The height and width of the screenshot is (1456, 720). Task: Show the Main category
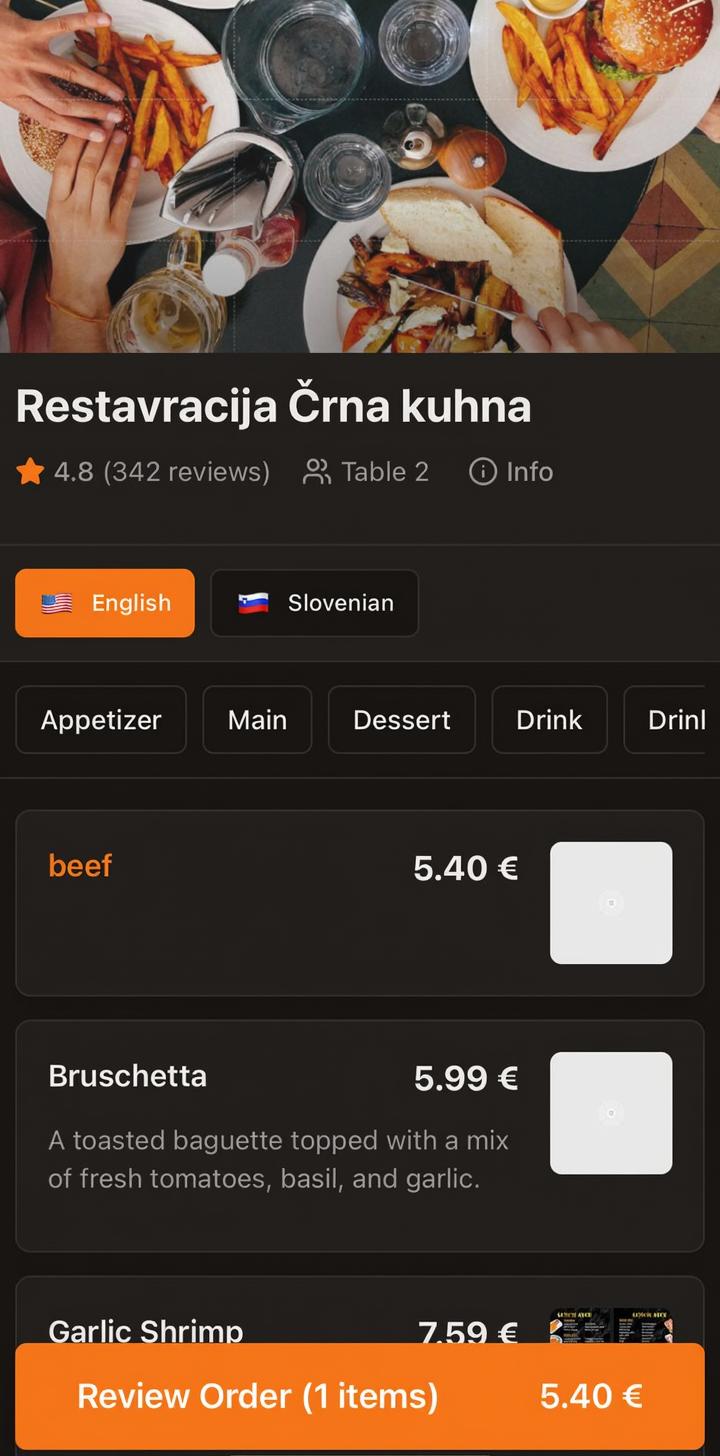tap(257, 720)
